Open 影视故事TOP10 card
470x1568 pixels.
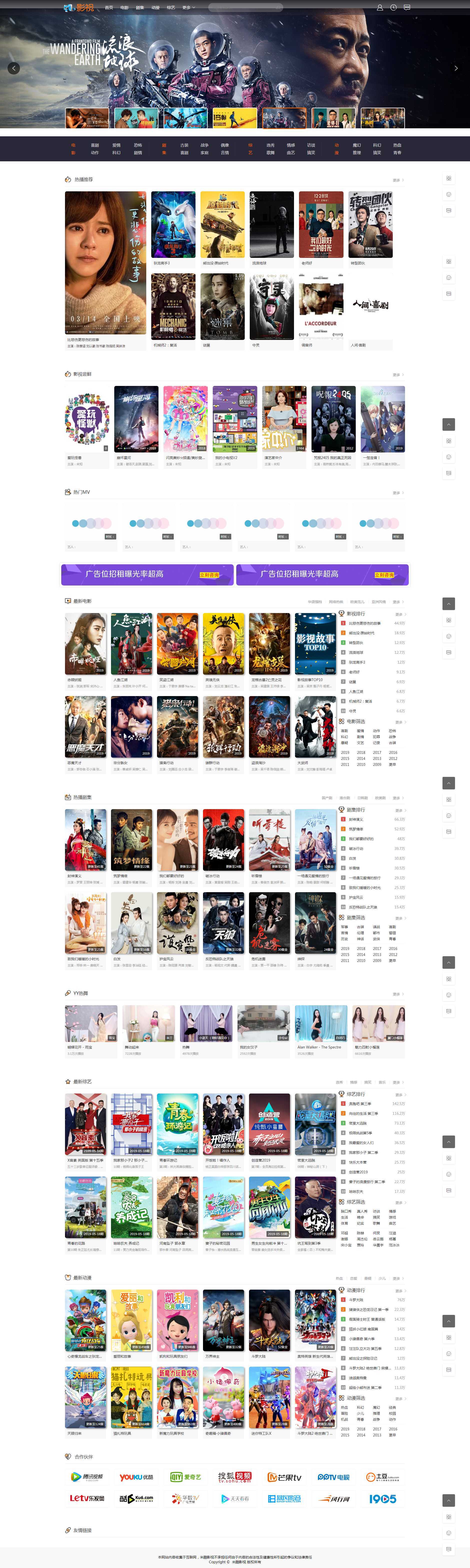coord(315,643)
